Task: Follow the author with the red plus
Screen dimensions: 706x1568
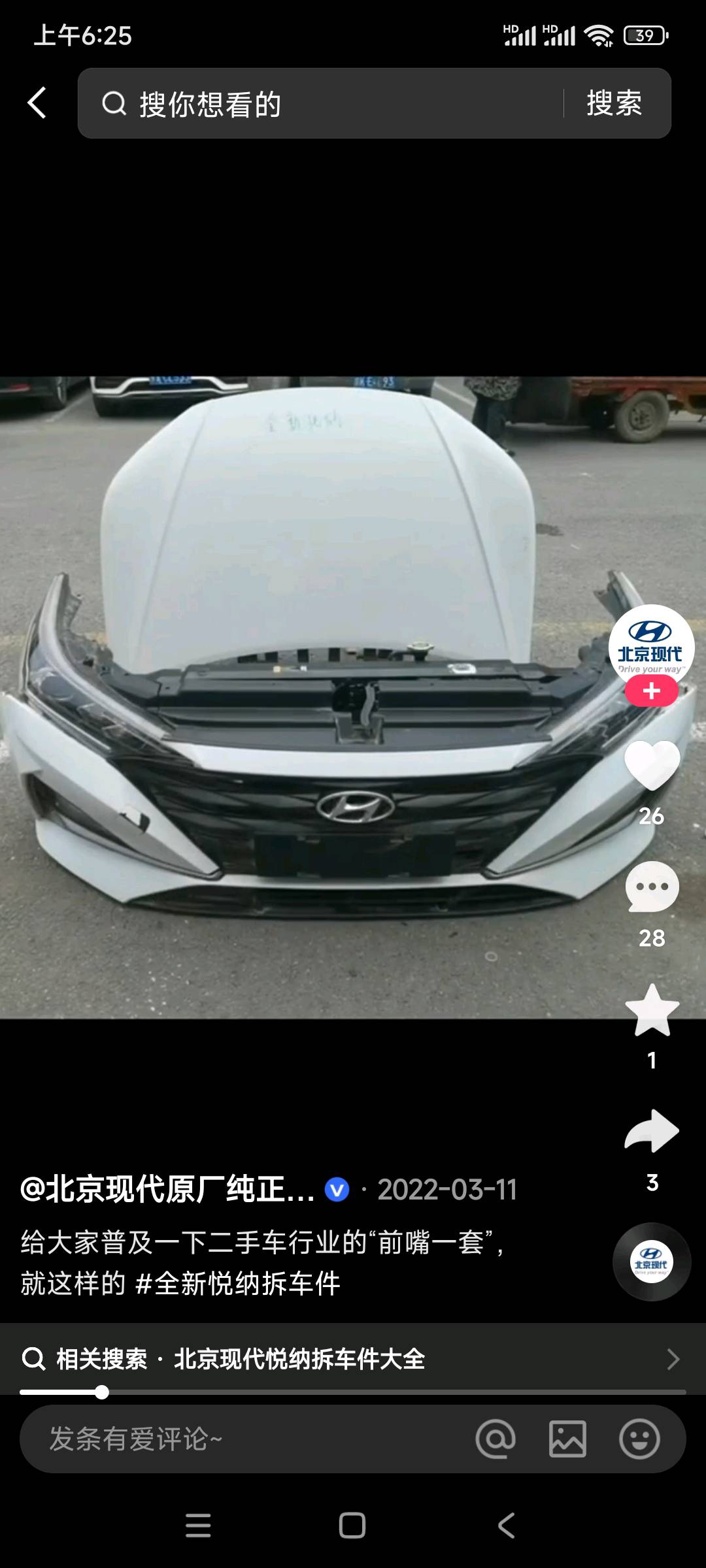Action: coord(651,691)
